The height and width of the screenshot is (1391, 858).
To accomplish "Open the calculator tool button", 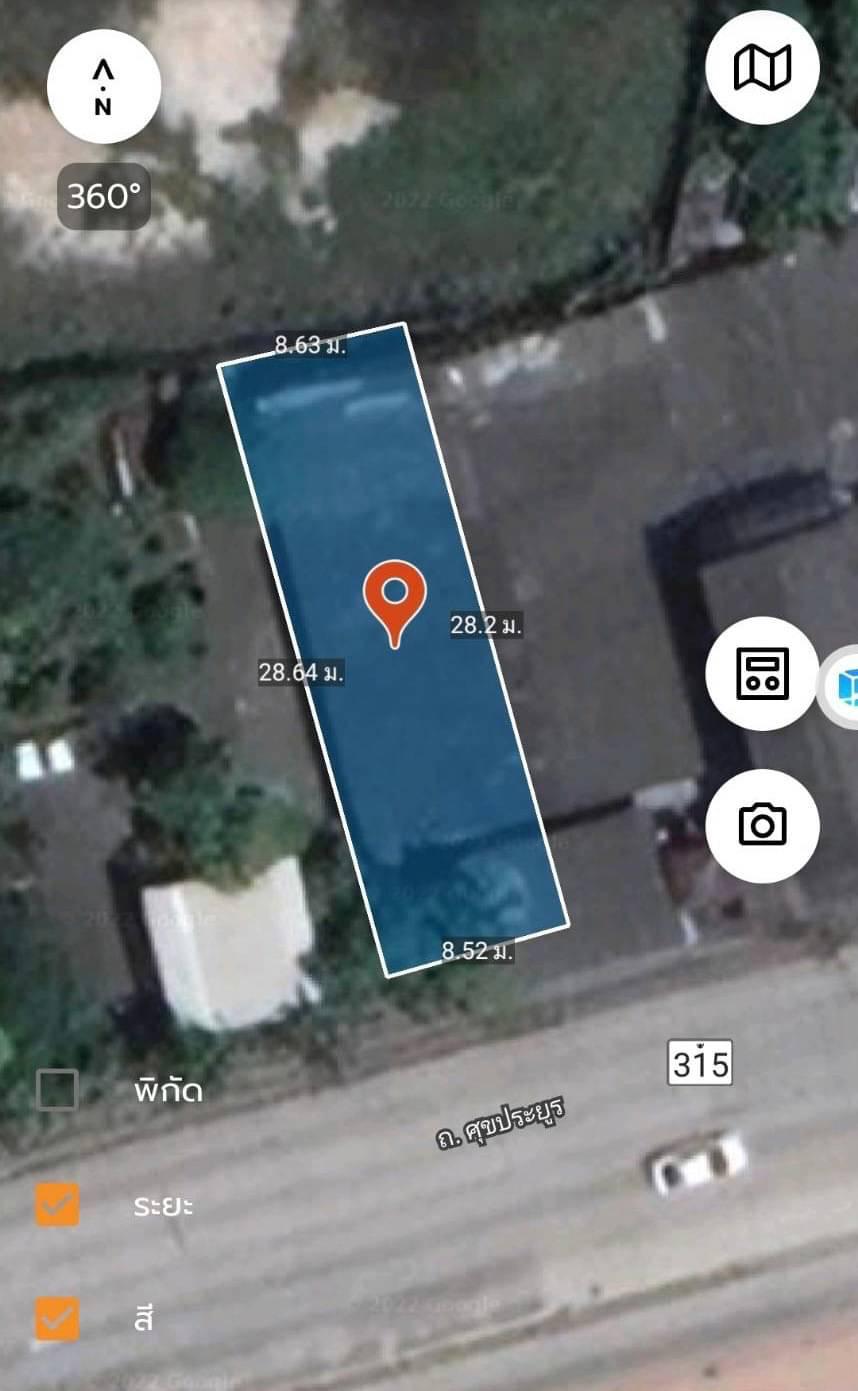I will [762, 673].
